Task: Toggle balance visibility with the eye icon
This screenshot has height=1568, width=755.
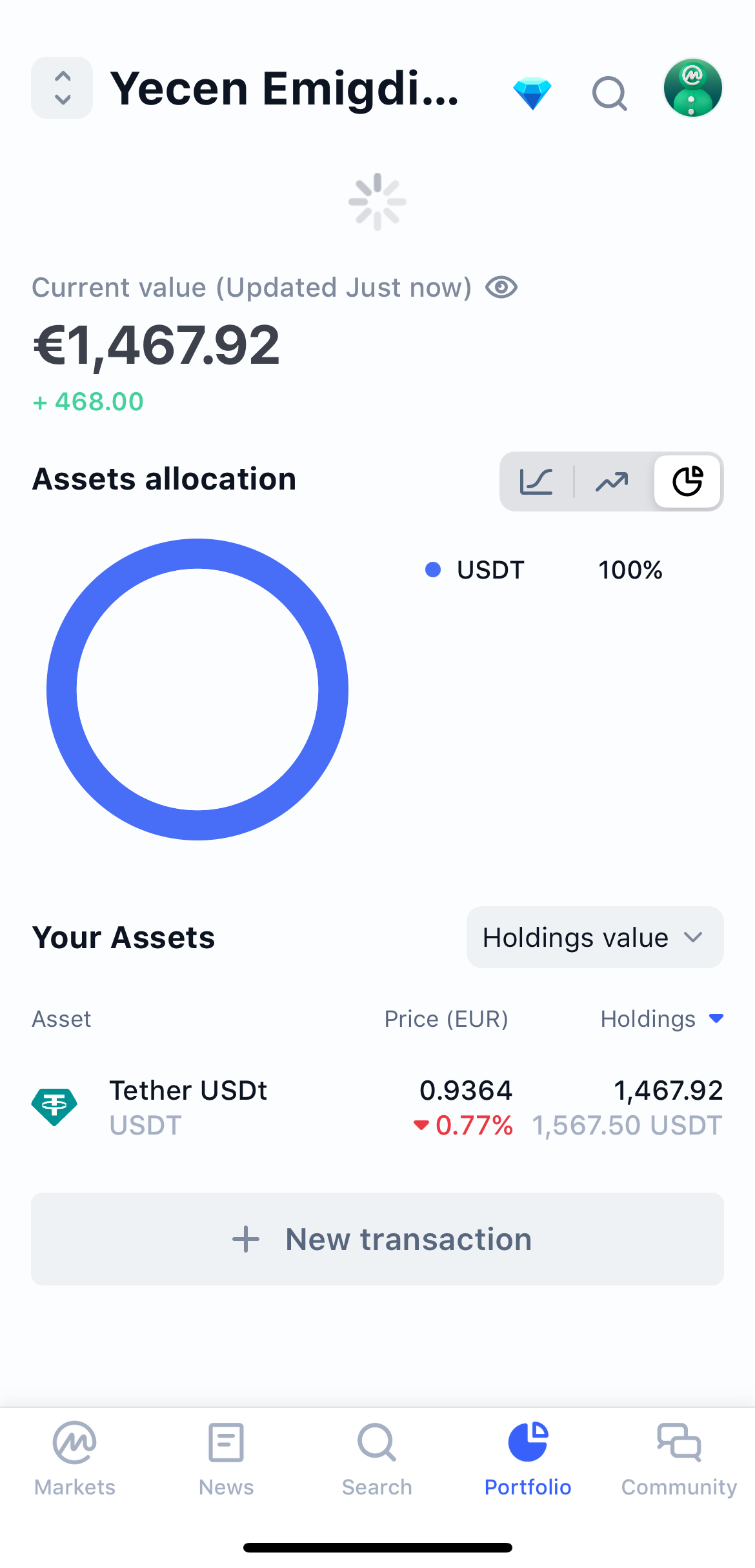Action: tap(501, 288)
